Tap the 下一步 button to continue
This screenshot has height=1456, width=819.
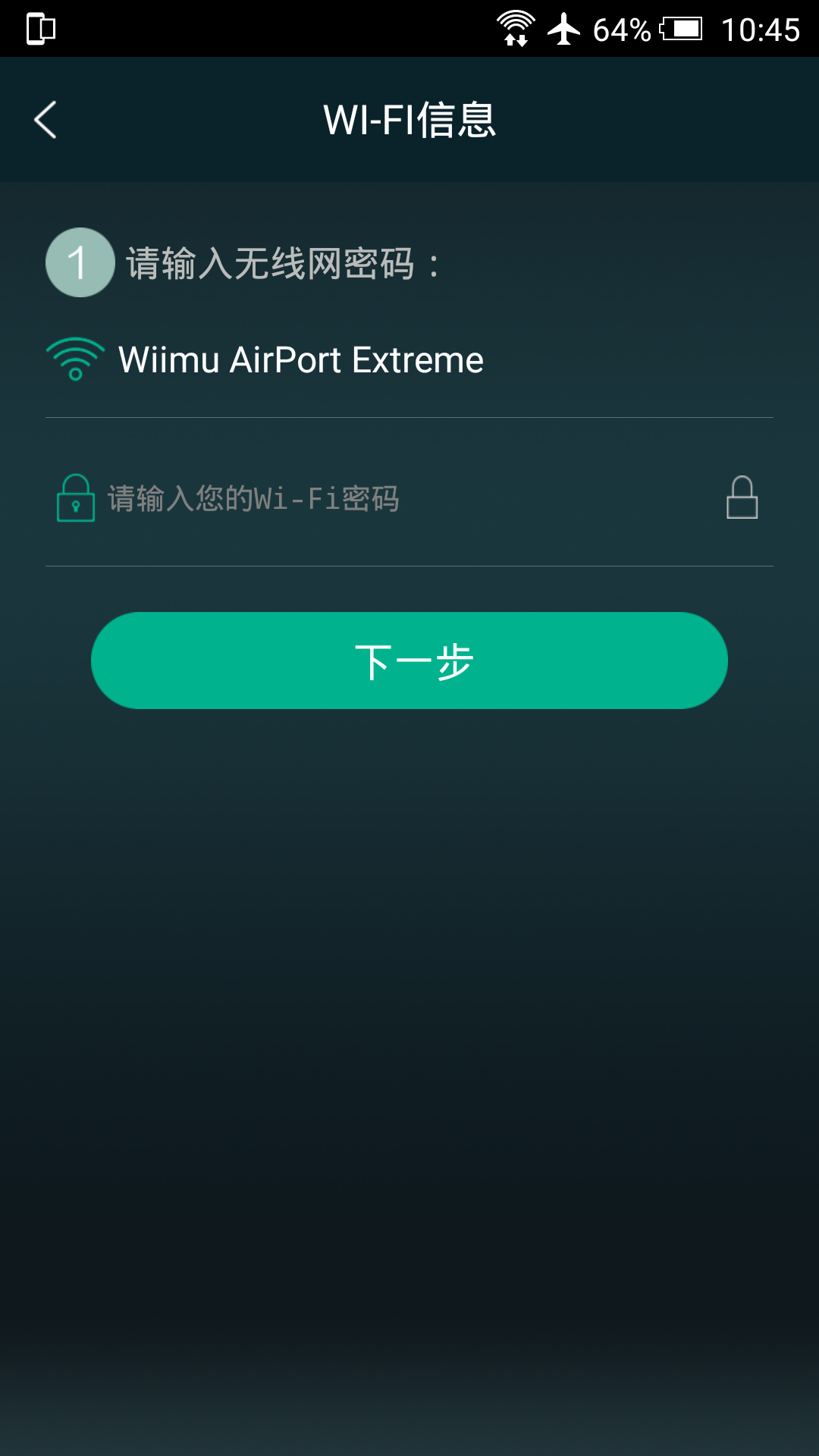coord(409,661)
